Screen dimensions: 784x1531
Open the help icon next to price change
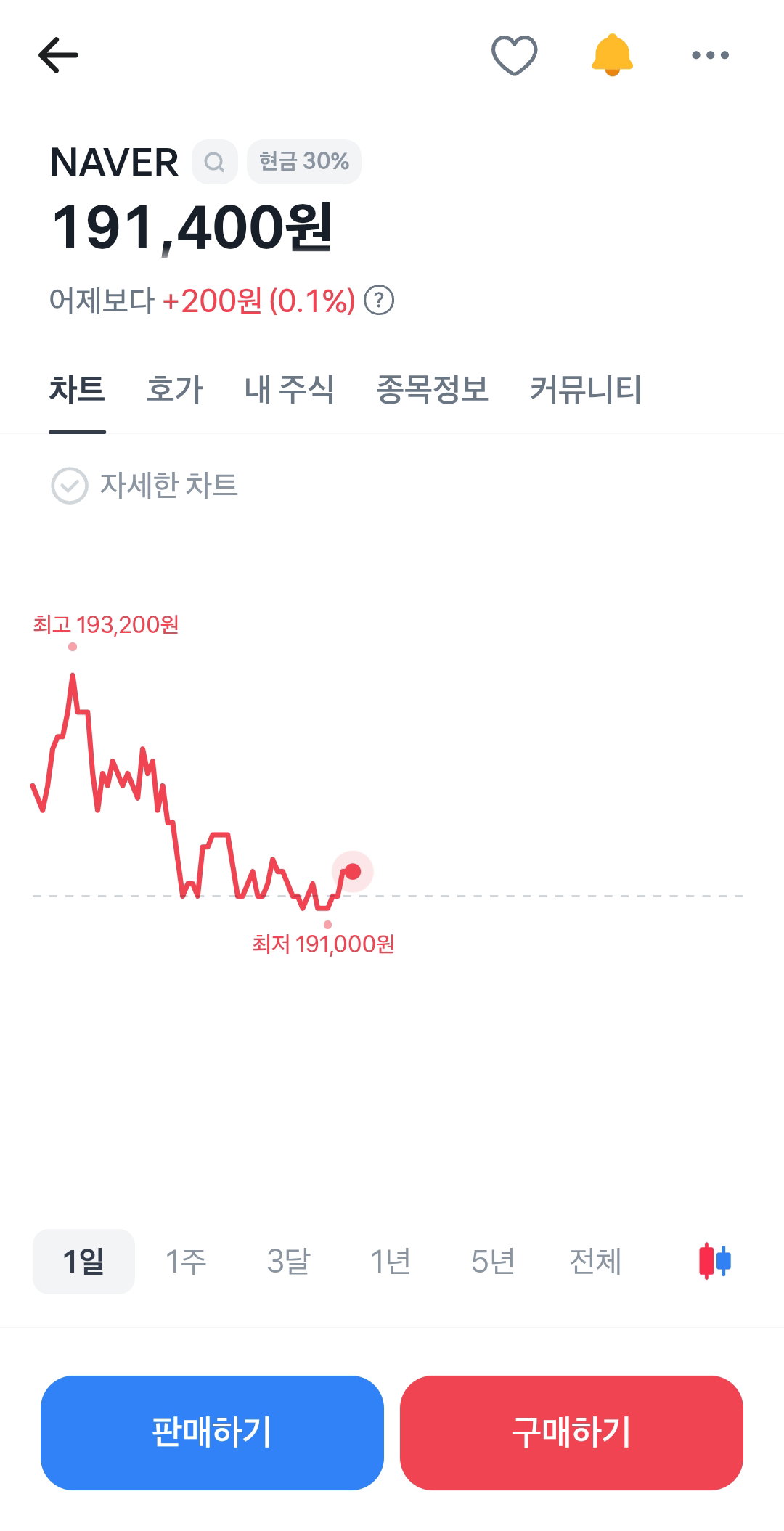point(379,301)
